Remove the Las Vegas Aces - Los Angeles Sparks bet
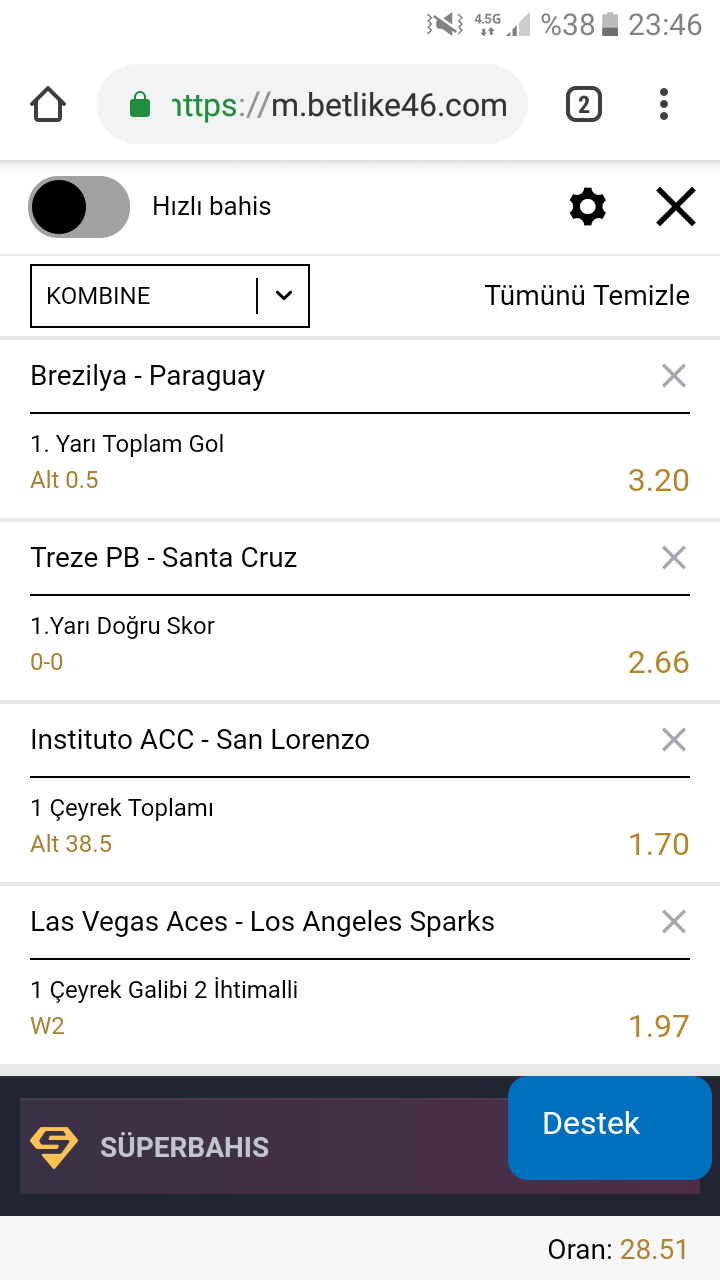This screenshot has width=720, height=1280. coord(674,922)
